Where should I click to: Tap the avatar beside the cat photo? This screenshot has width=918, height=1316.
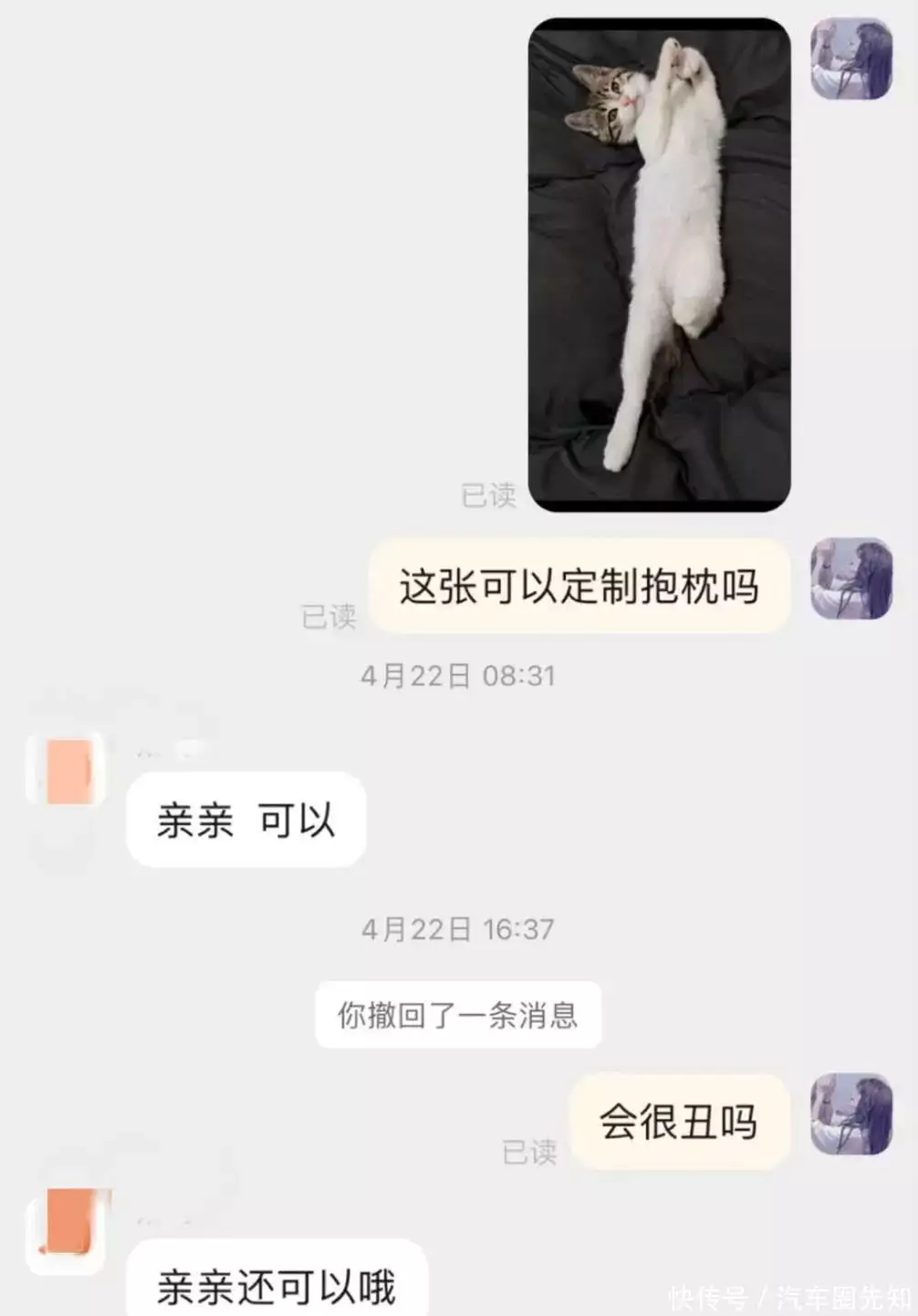click(851, 59)
